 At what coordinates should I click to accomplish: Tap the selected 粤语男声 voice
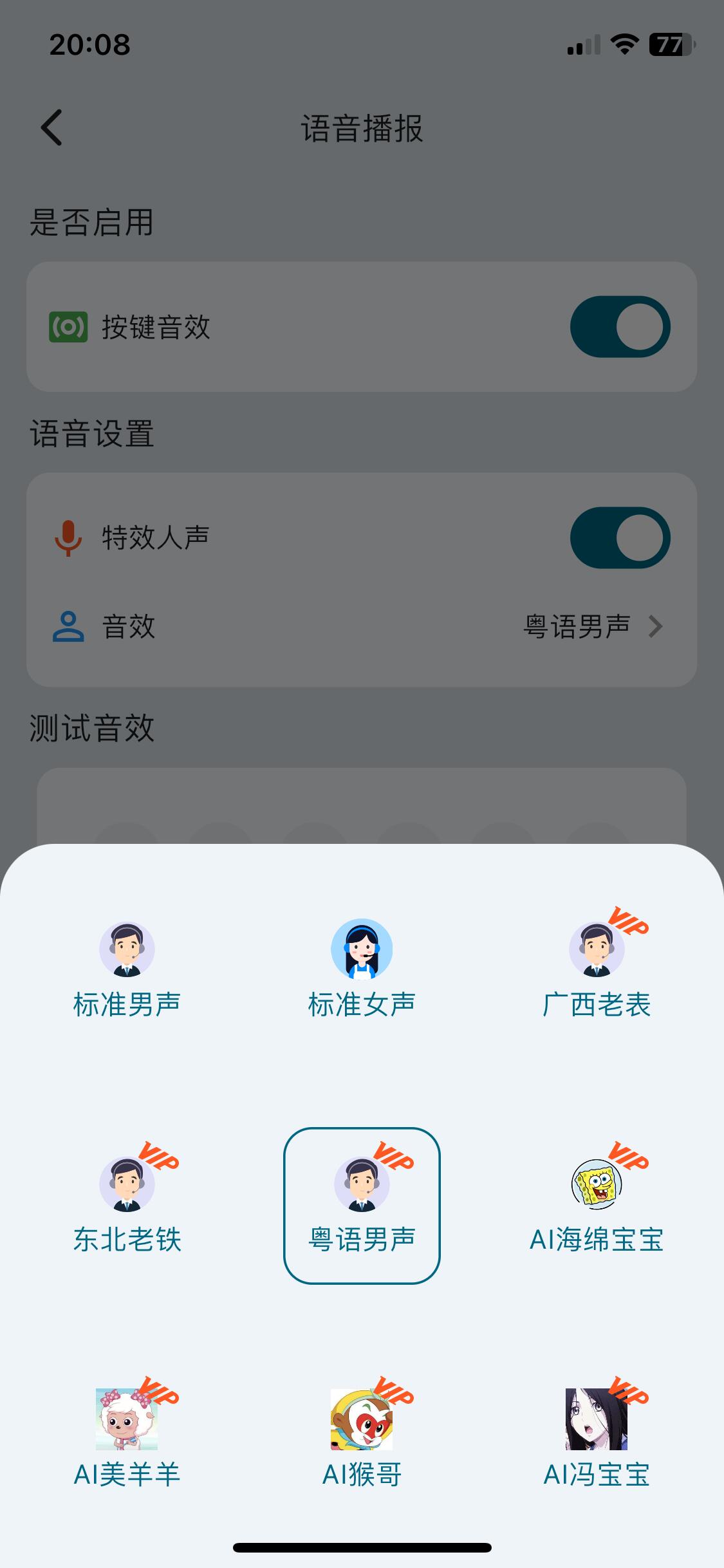click(x=362, y=1205)
